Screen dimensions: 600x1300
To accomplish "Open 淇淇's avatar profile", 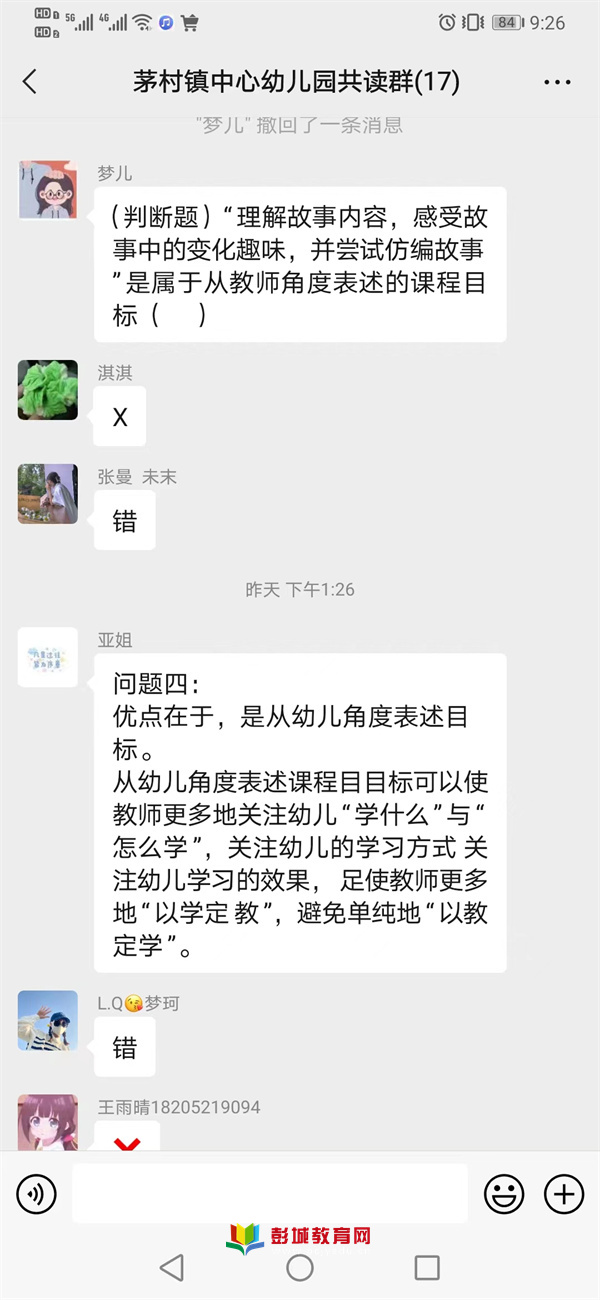I will click(47, 389).
